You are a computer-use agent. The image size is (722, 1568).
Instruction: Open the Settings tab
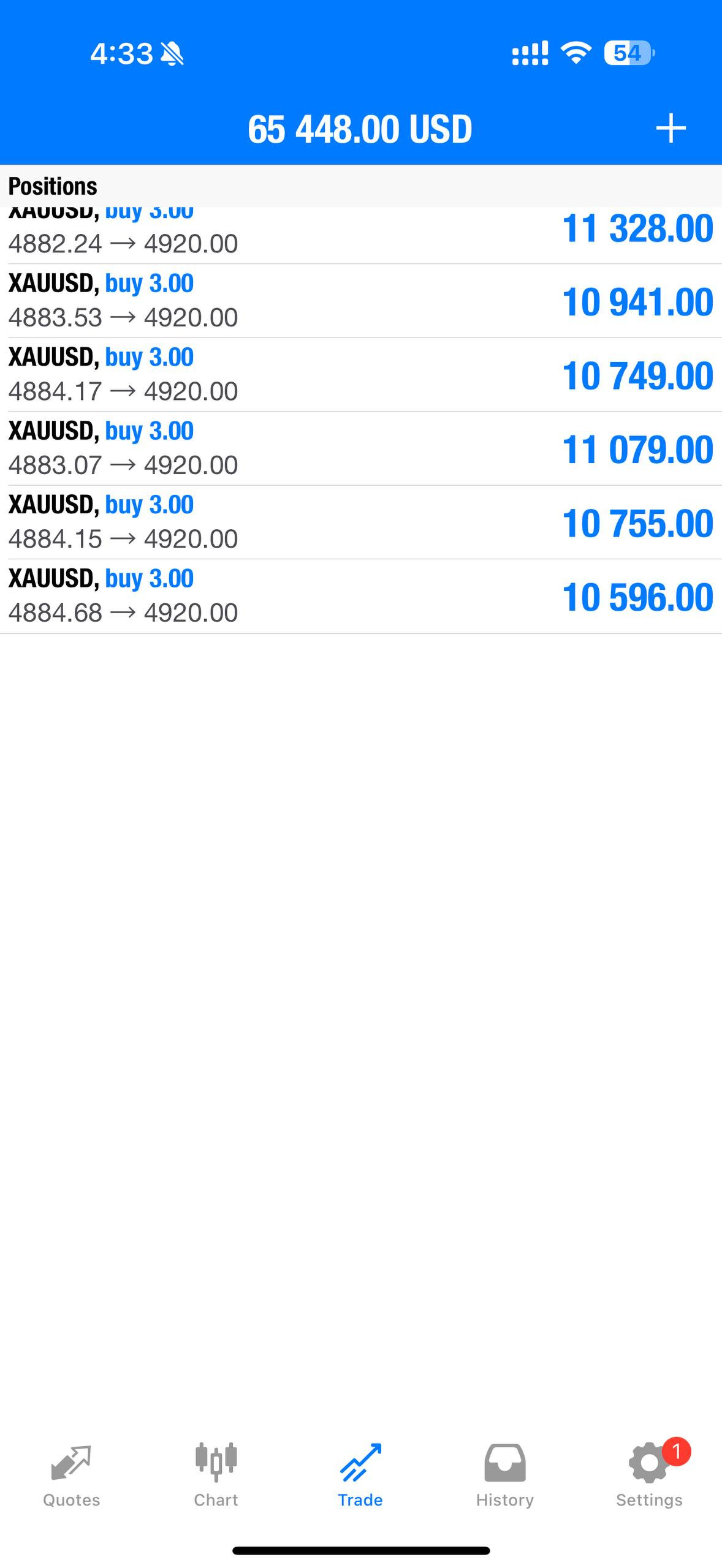(649, 1475)
